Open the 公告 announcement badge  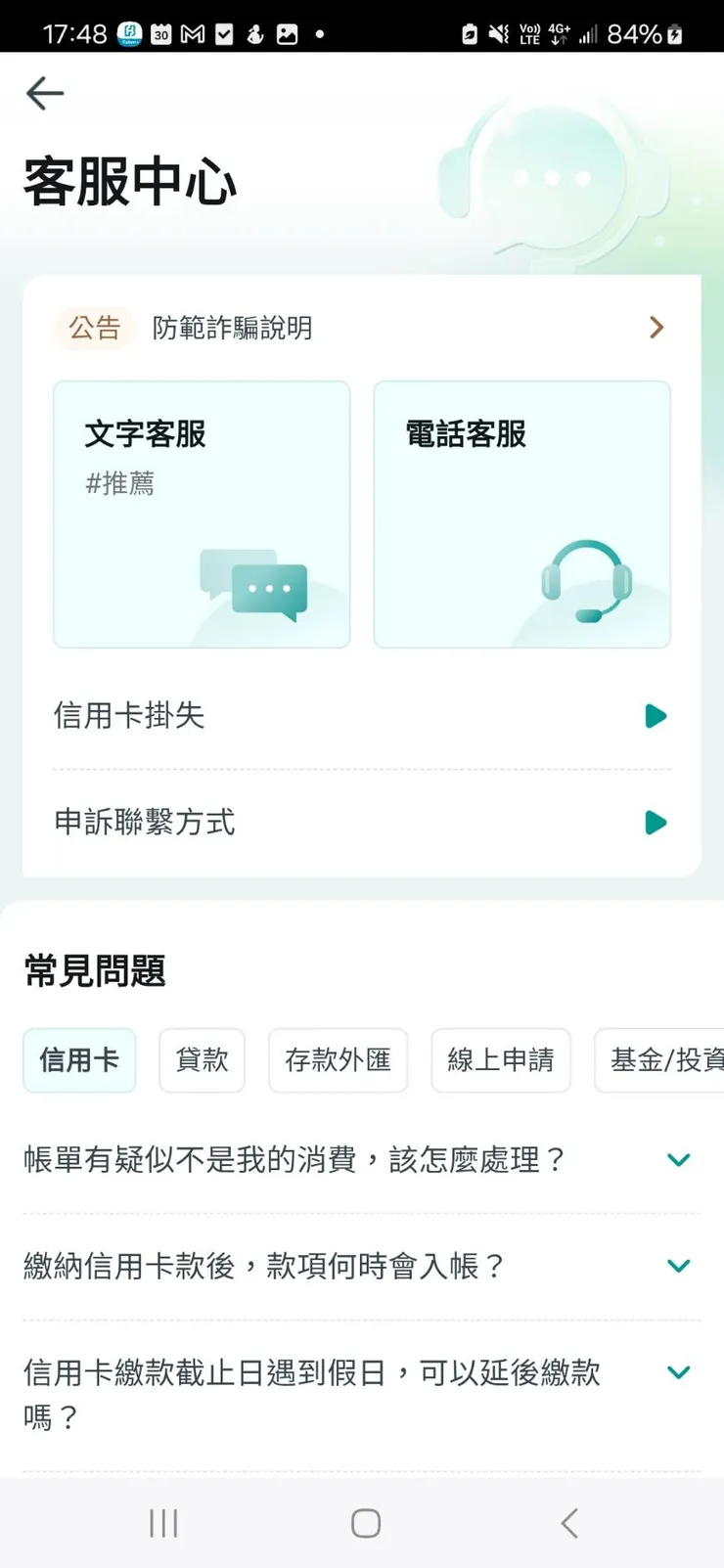tap(94, 327)
